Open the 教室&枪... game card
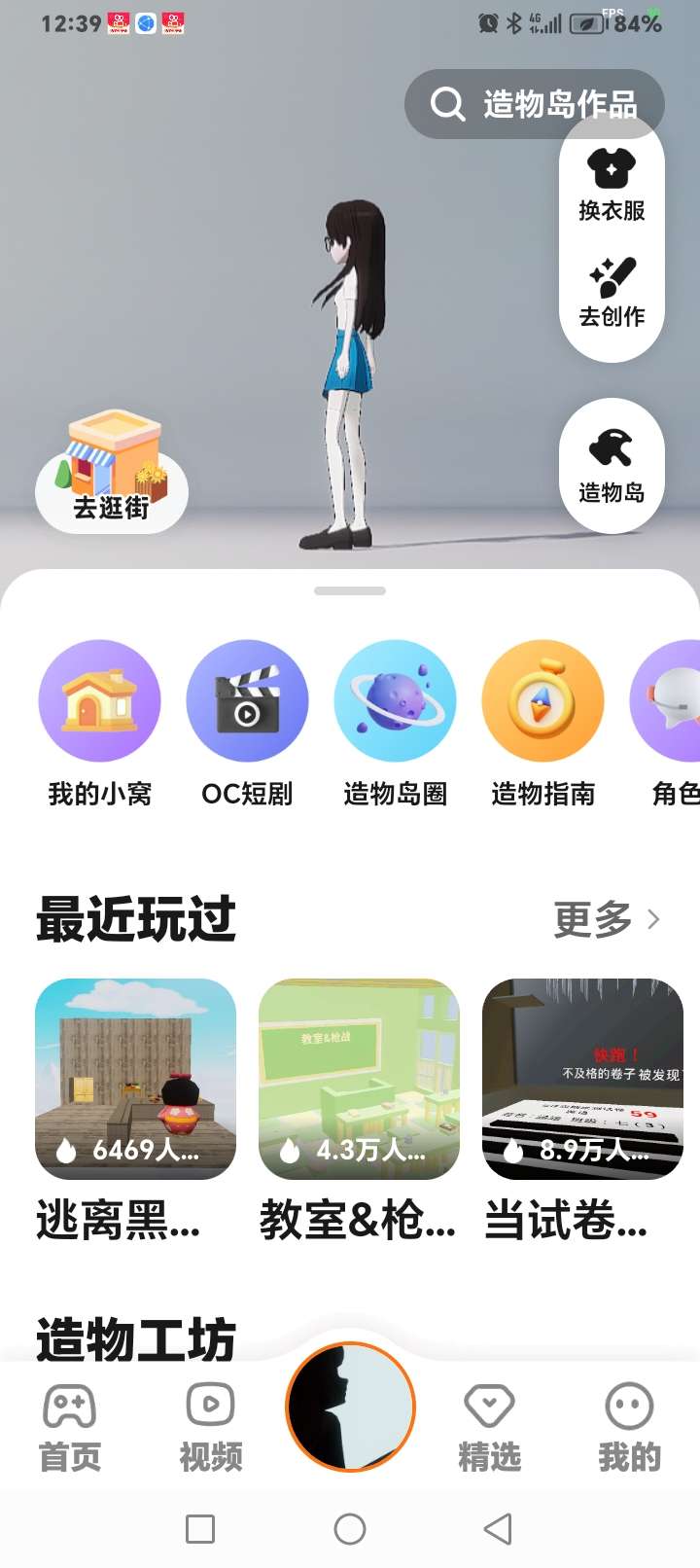 (x=359, y=1112)
